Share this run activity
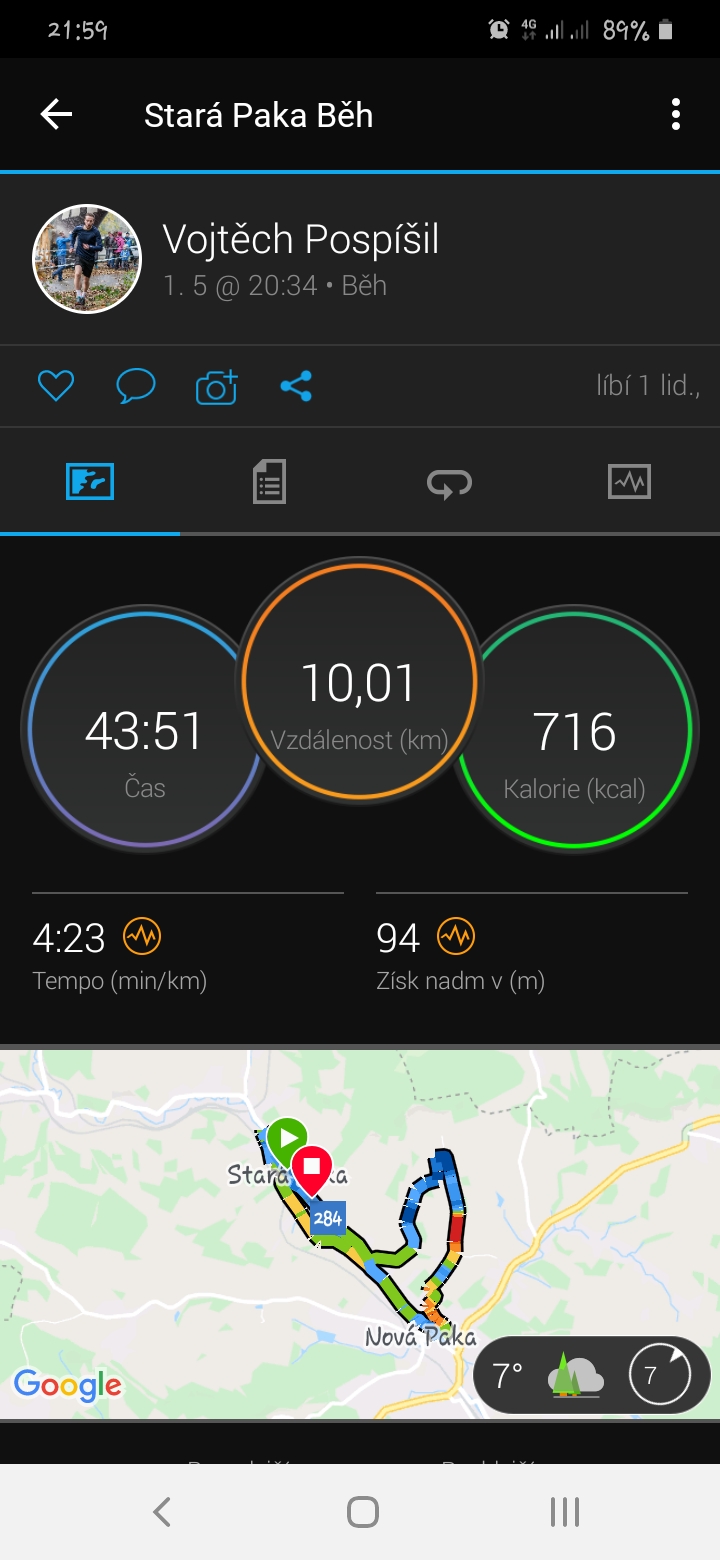 [x=296, y=386]
